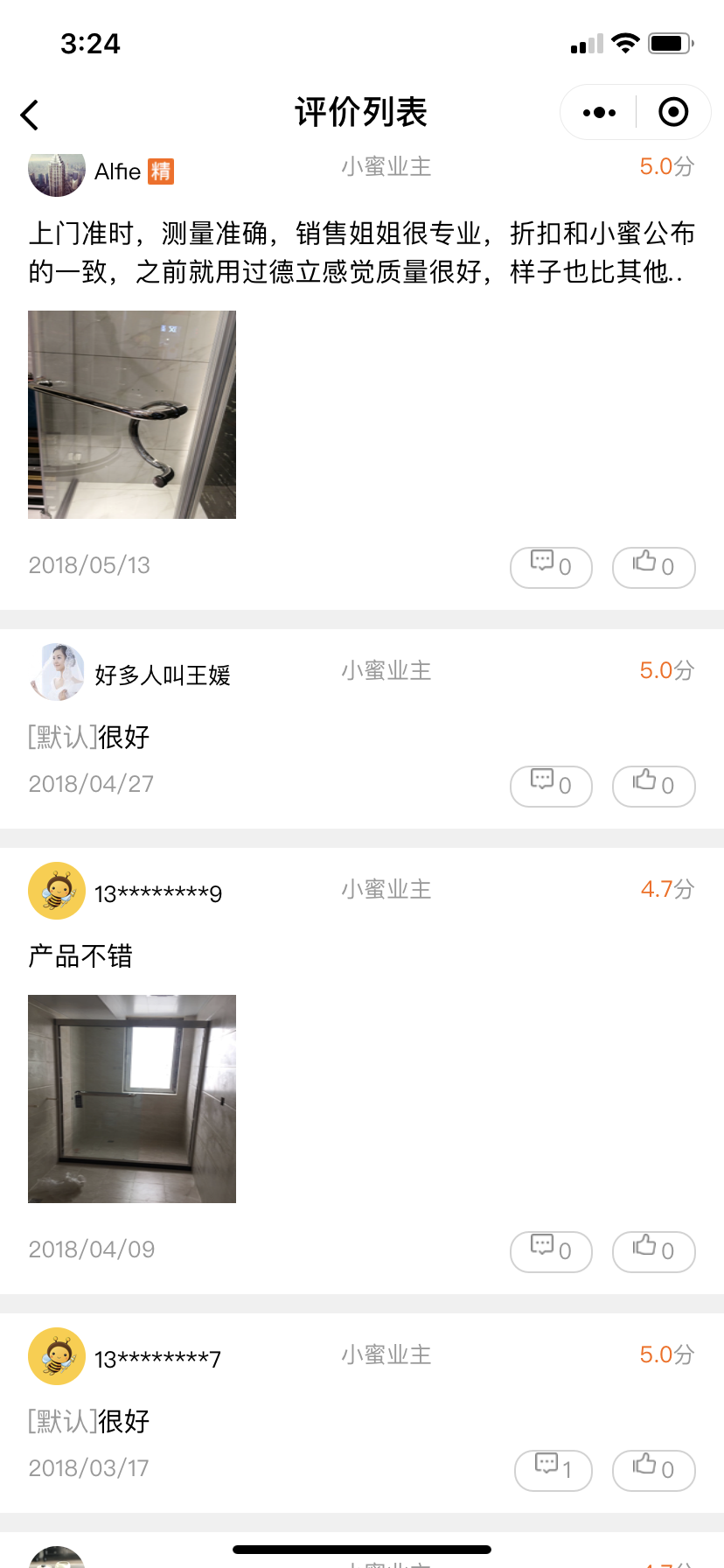Open Alfie's shower door handle photo
The height and width of the screenshot is (1568, 724).
click(x=132, y=415)
